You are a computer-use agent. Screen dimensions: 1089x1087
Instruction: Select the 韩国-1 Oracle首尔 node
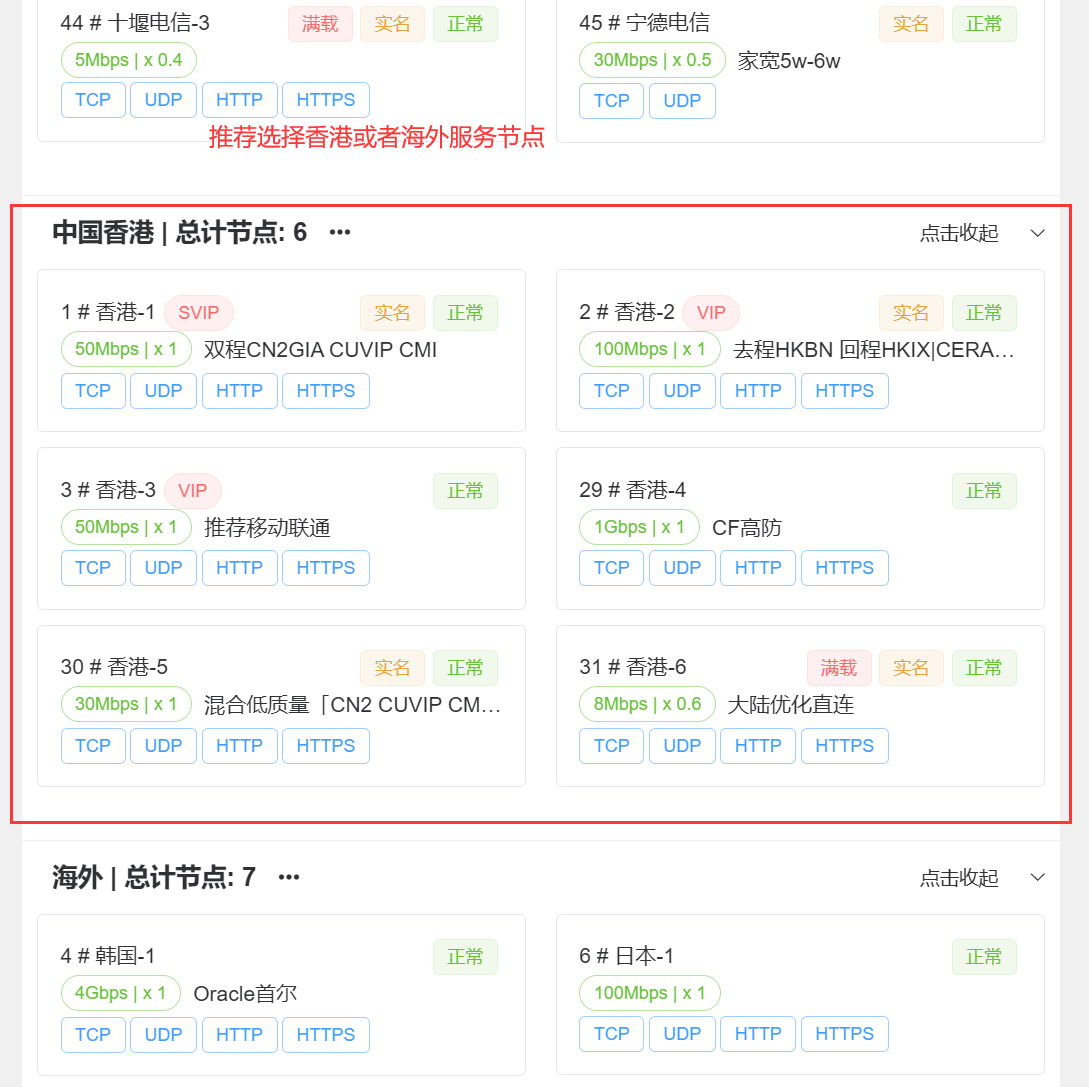click(280, 994)
